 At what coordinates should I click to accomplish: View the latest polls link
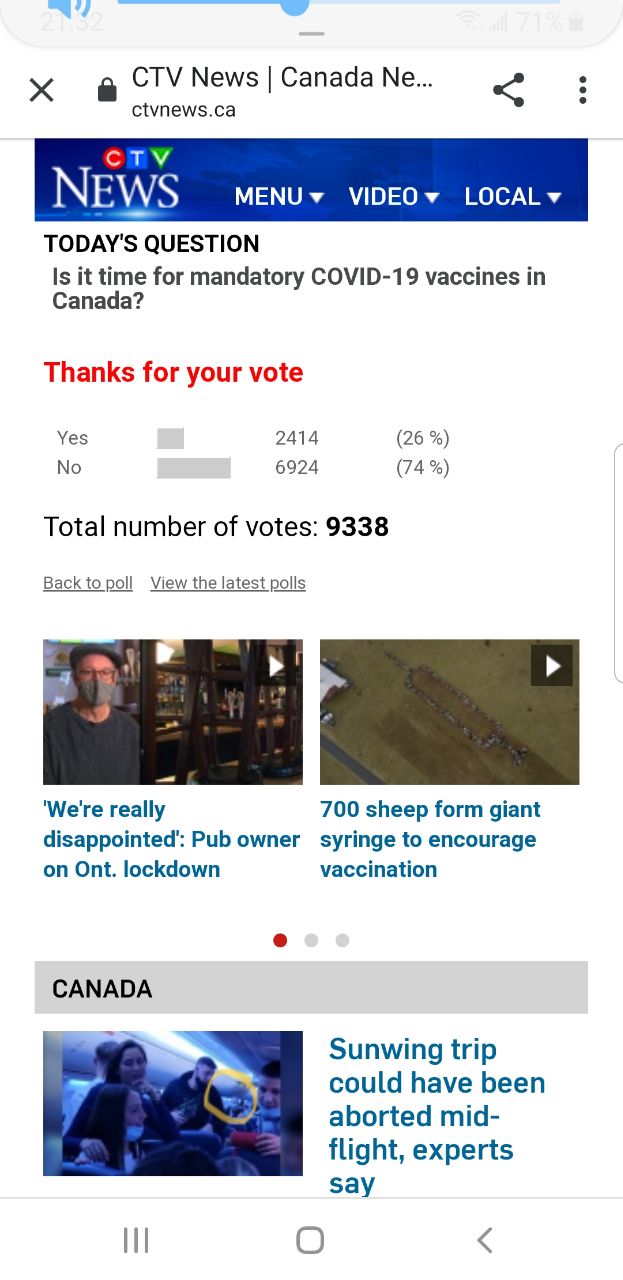(228, 583)
